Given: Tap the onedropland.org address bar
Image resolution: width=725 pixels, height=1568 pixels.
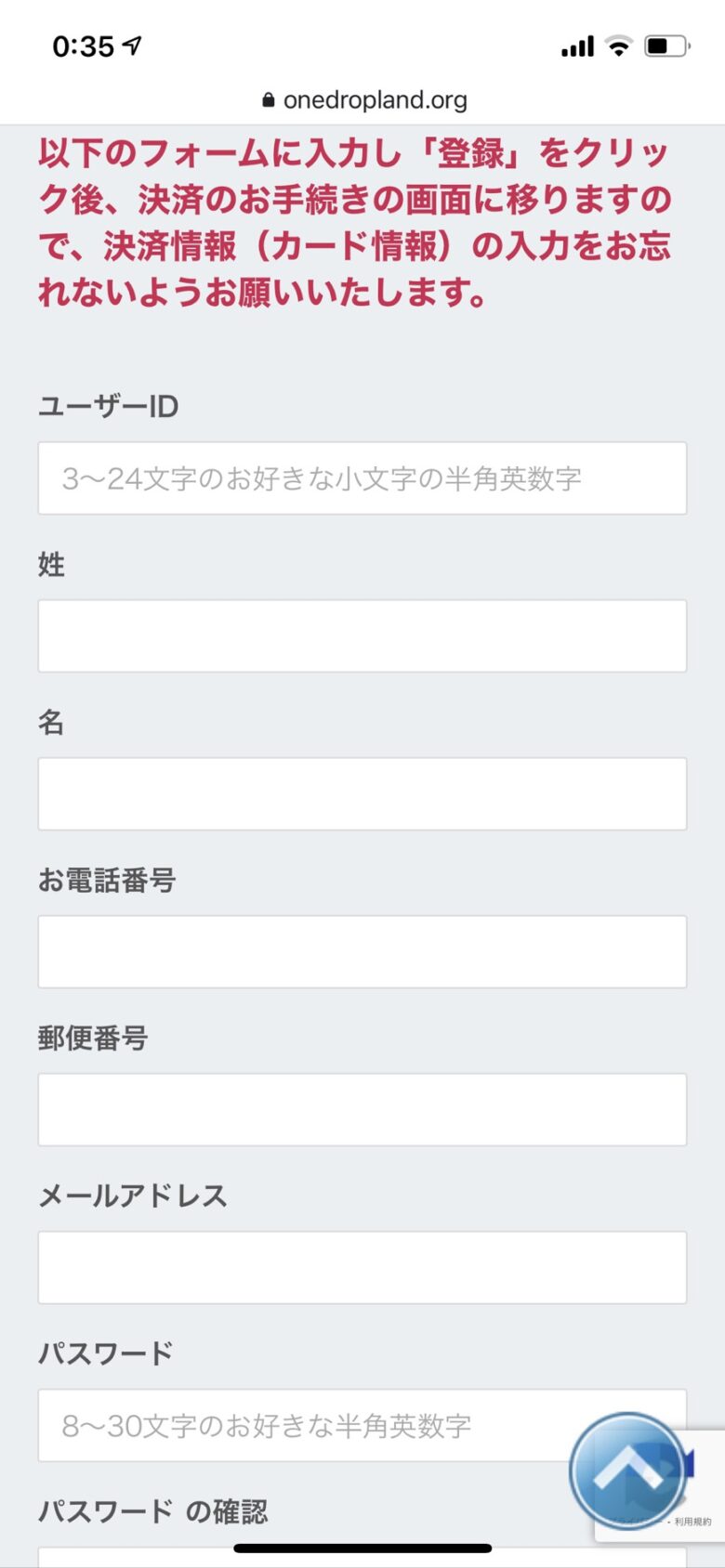Looking at the screenshot, I should tap(364, 100).
